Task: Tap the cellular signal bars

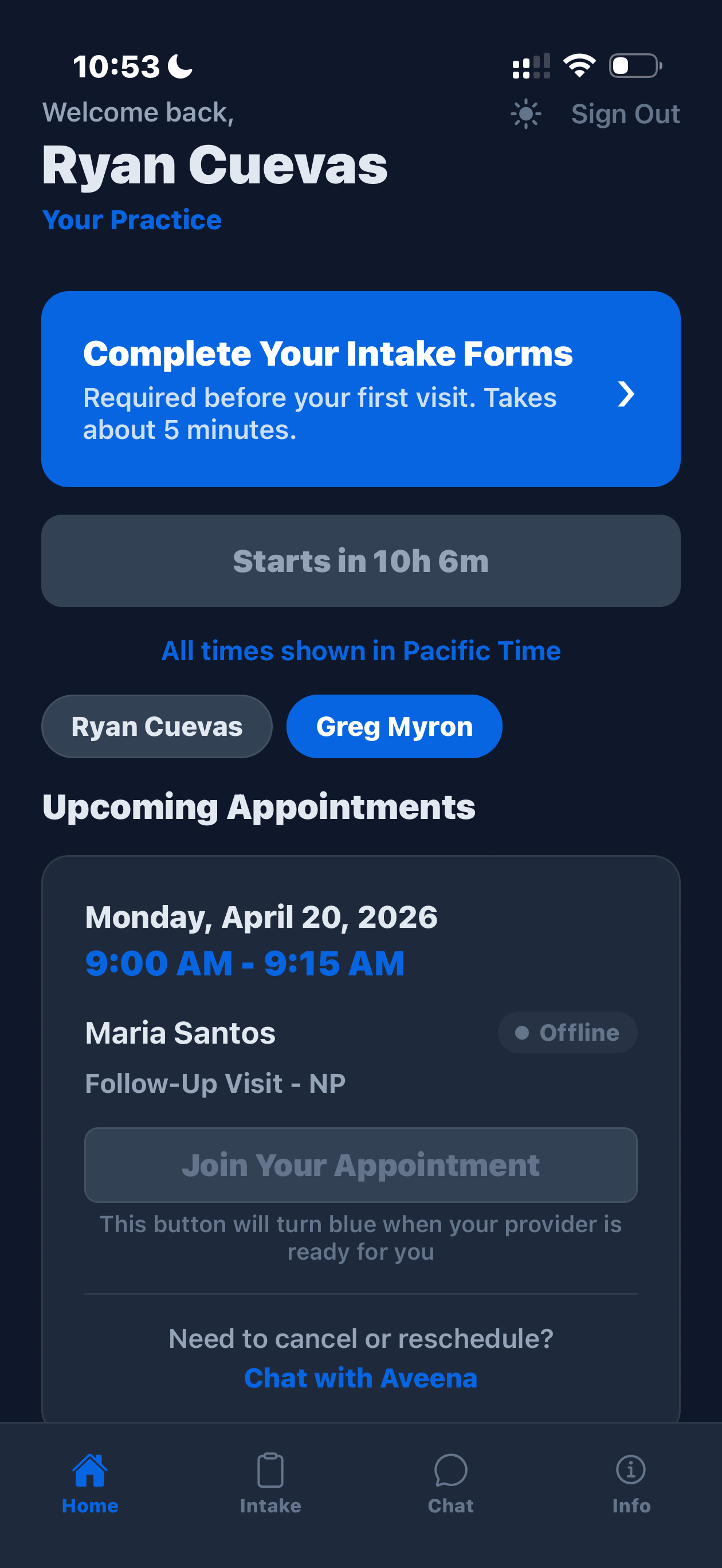Action: (x=531, y=65)
